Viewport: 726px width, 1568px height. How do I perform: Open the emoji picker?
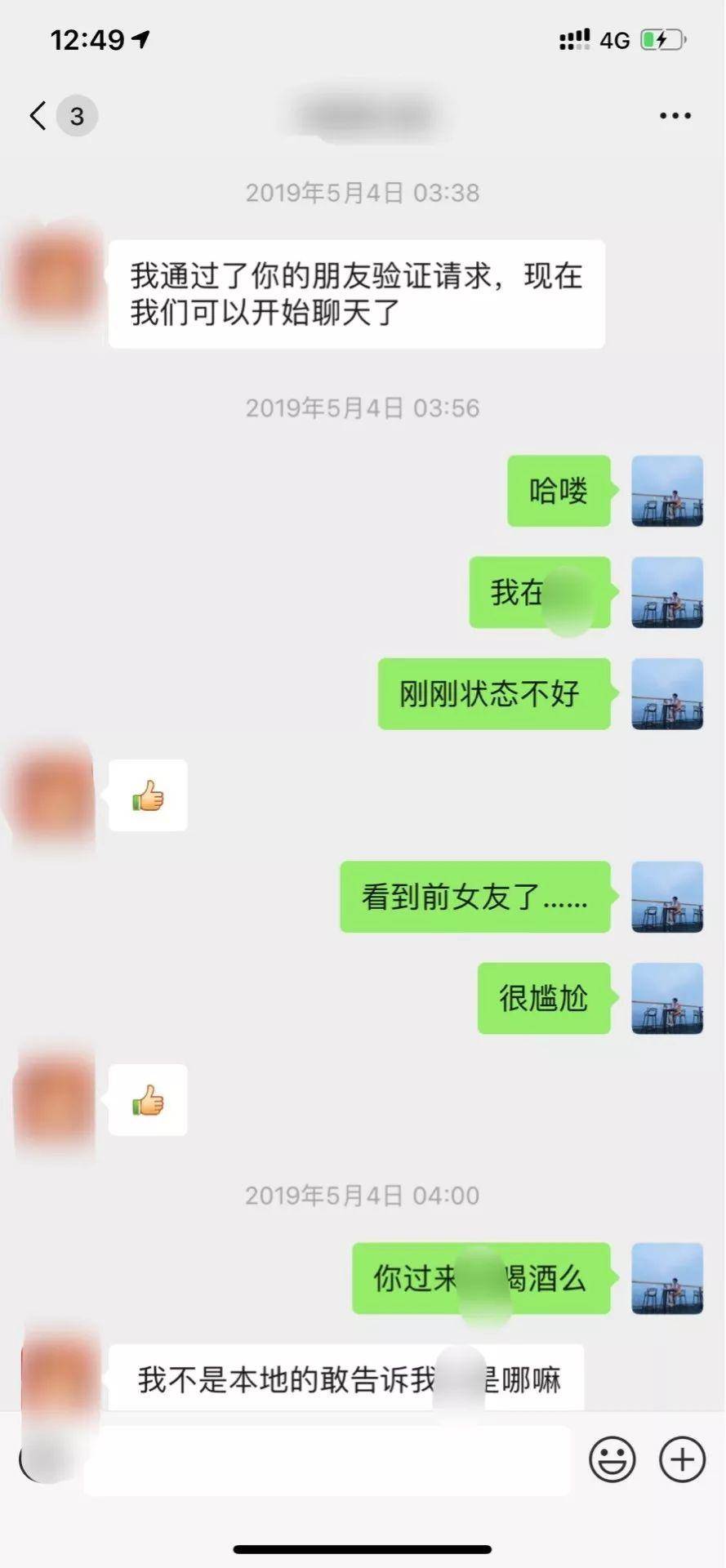coord(614,1459)
